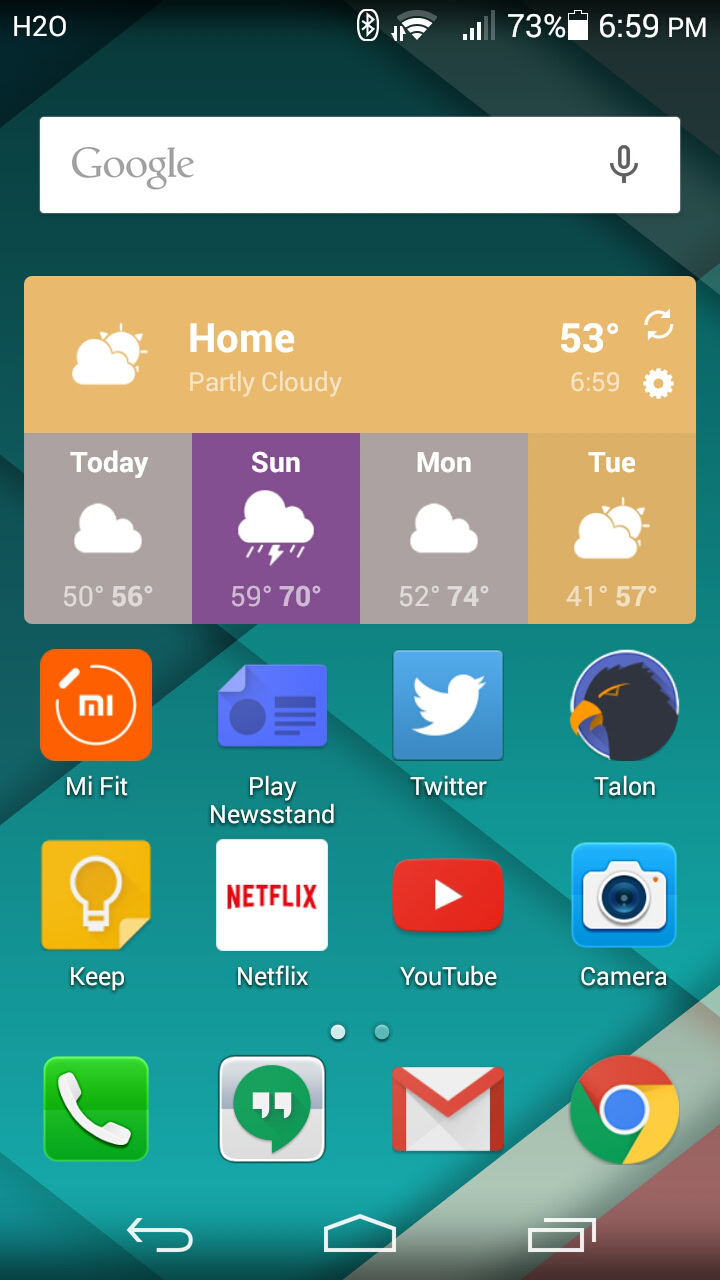Open weather widget settings gear
The height and width of the screenshot is (1280, 720).
click(658, 383)
